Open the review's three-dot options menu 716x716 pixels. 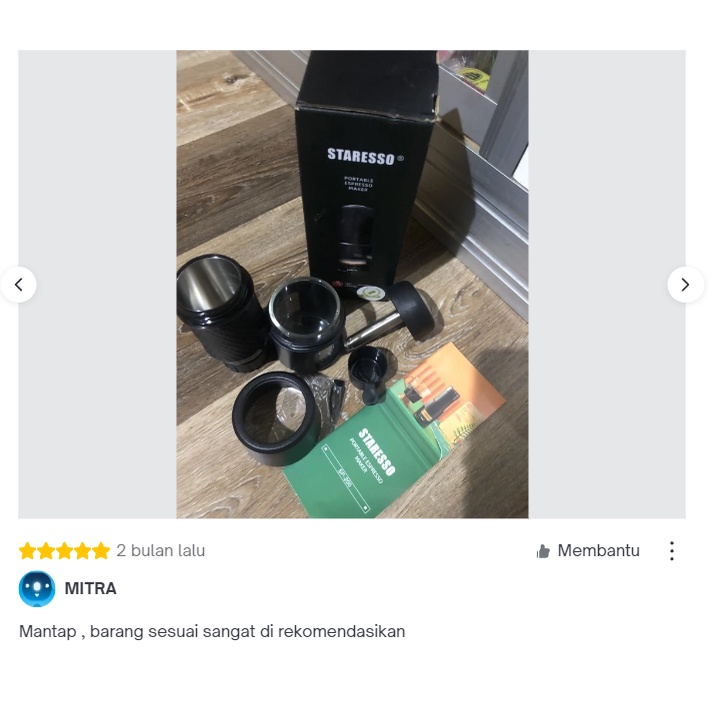click(x=672, y=551)
